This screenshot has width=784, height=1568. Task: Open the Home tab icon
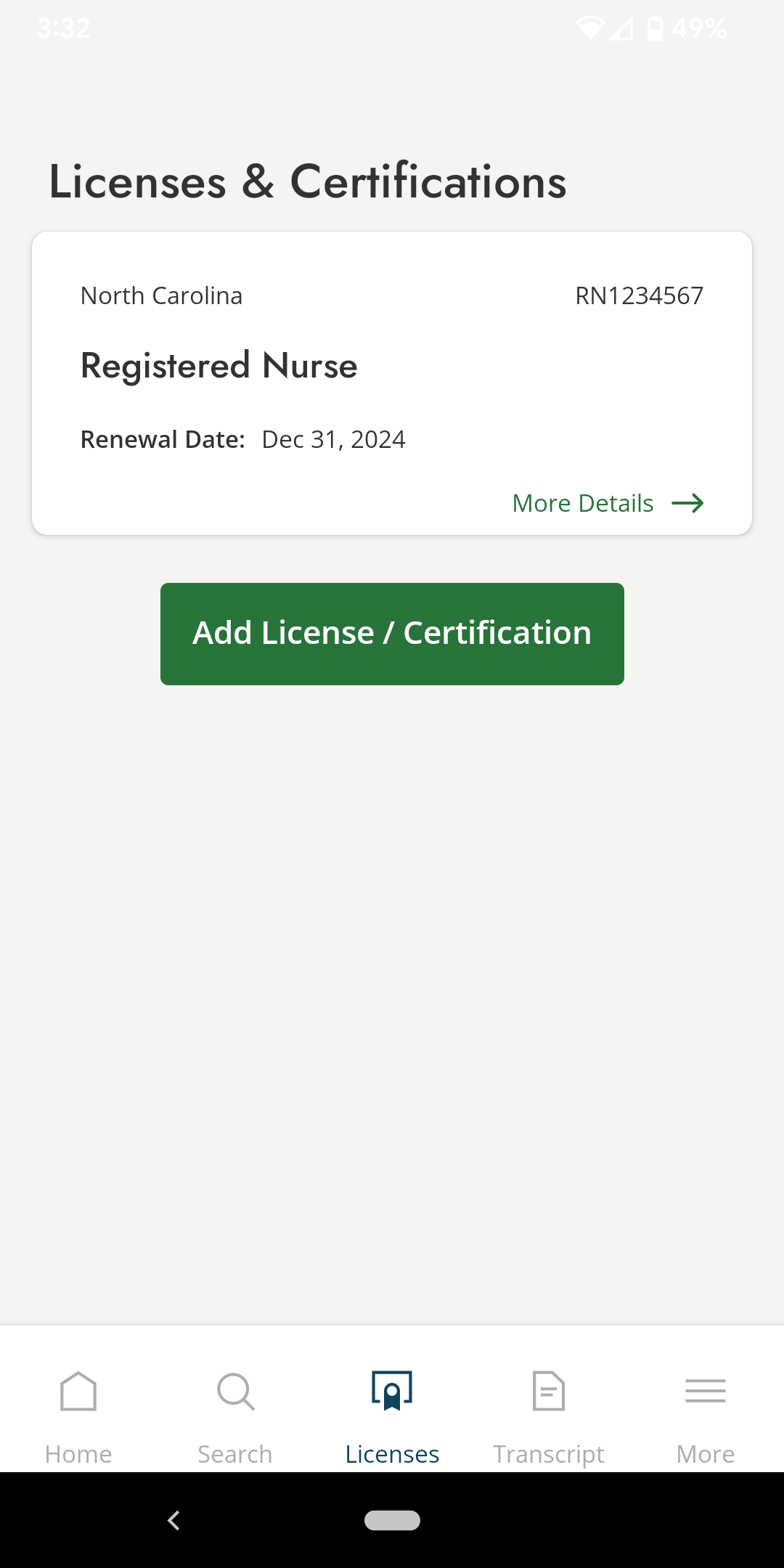78,1391
